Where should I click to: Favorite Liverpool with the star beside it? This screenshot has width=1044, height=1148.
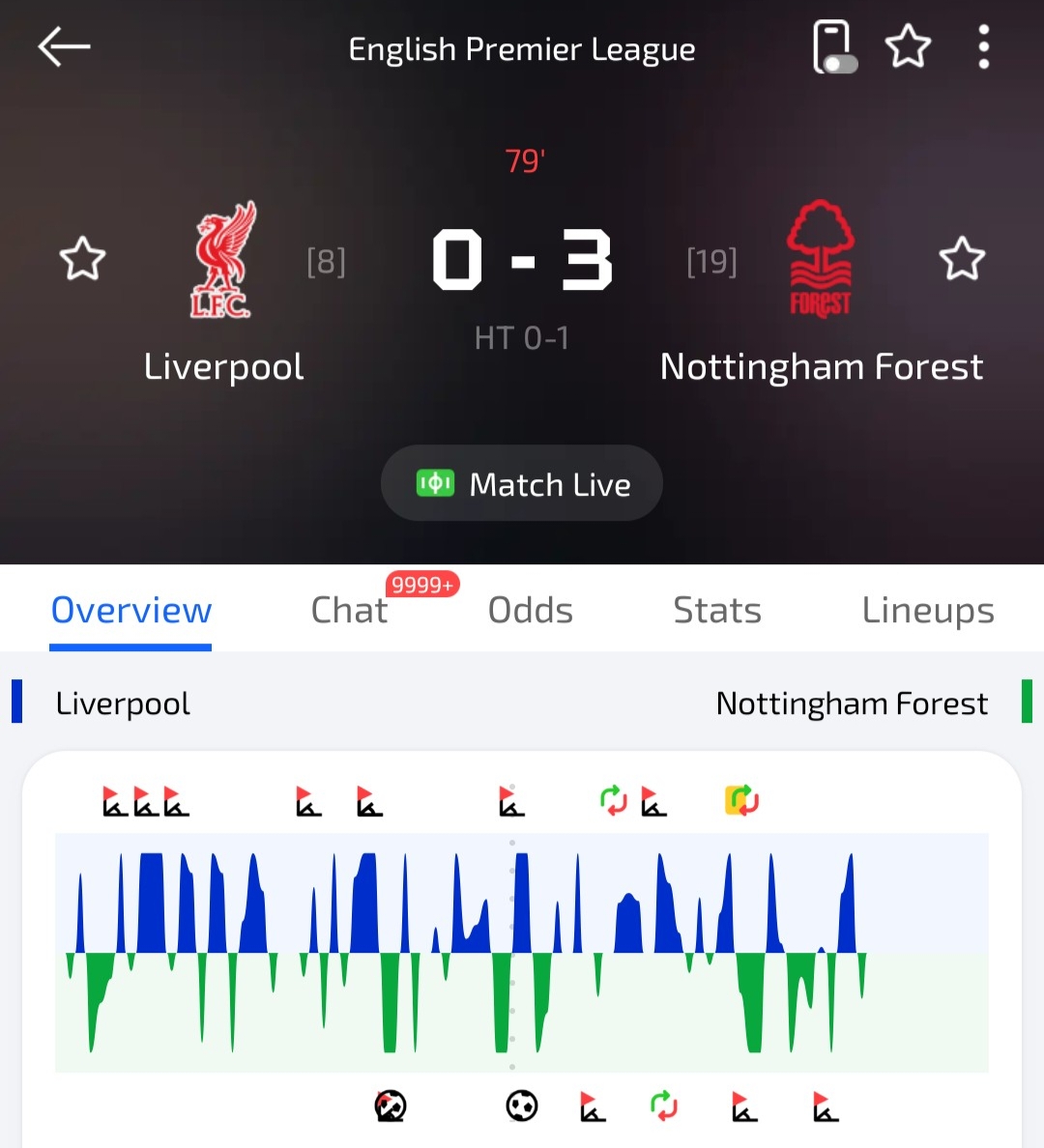coord(82,259)
